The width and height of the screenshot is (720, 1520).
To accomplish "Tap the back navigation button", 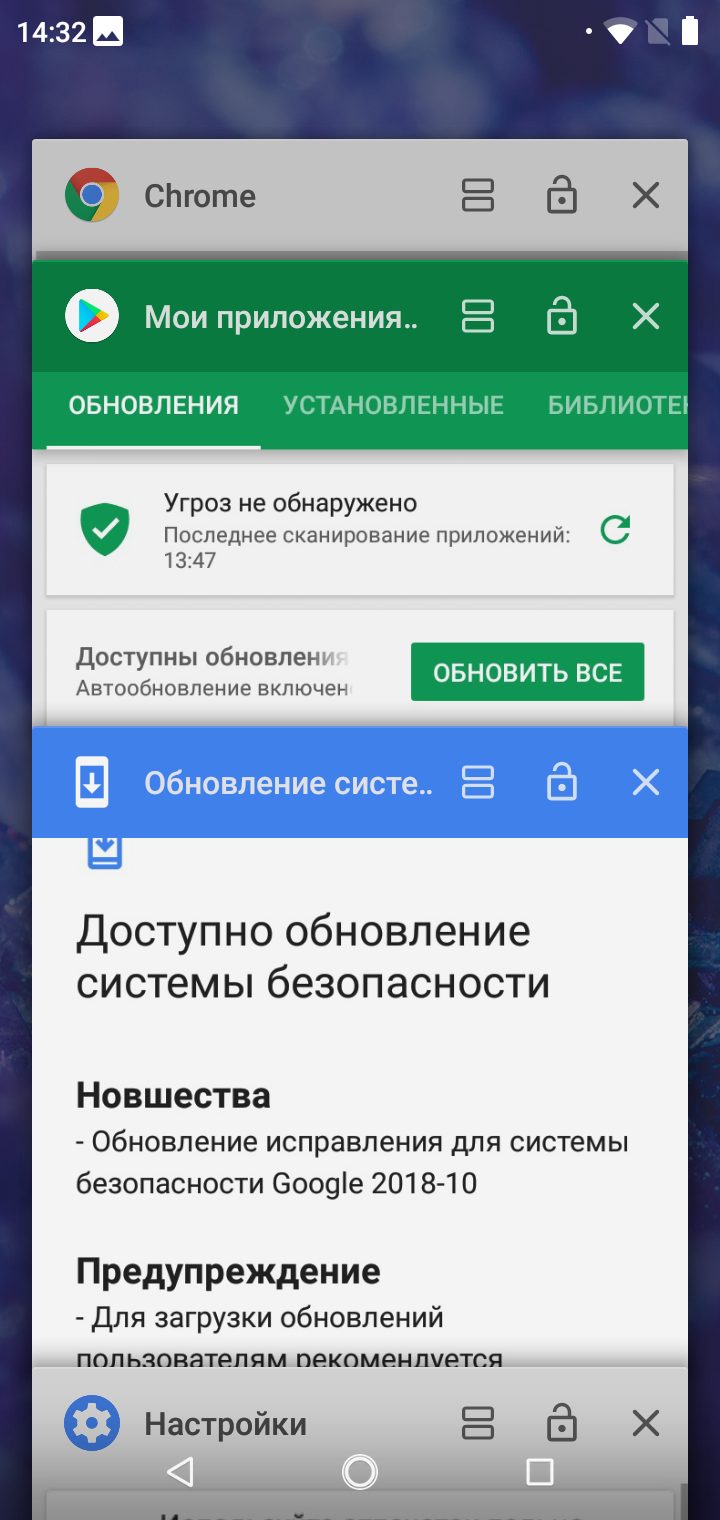I will 180,1471.
